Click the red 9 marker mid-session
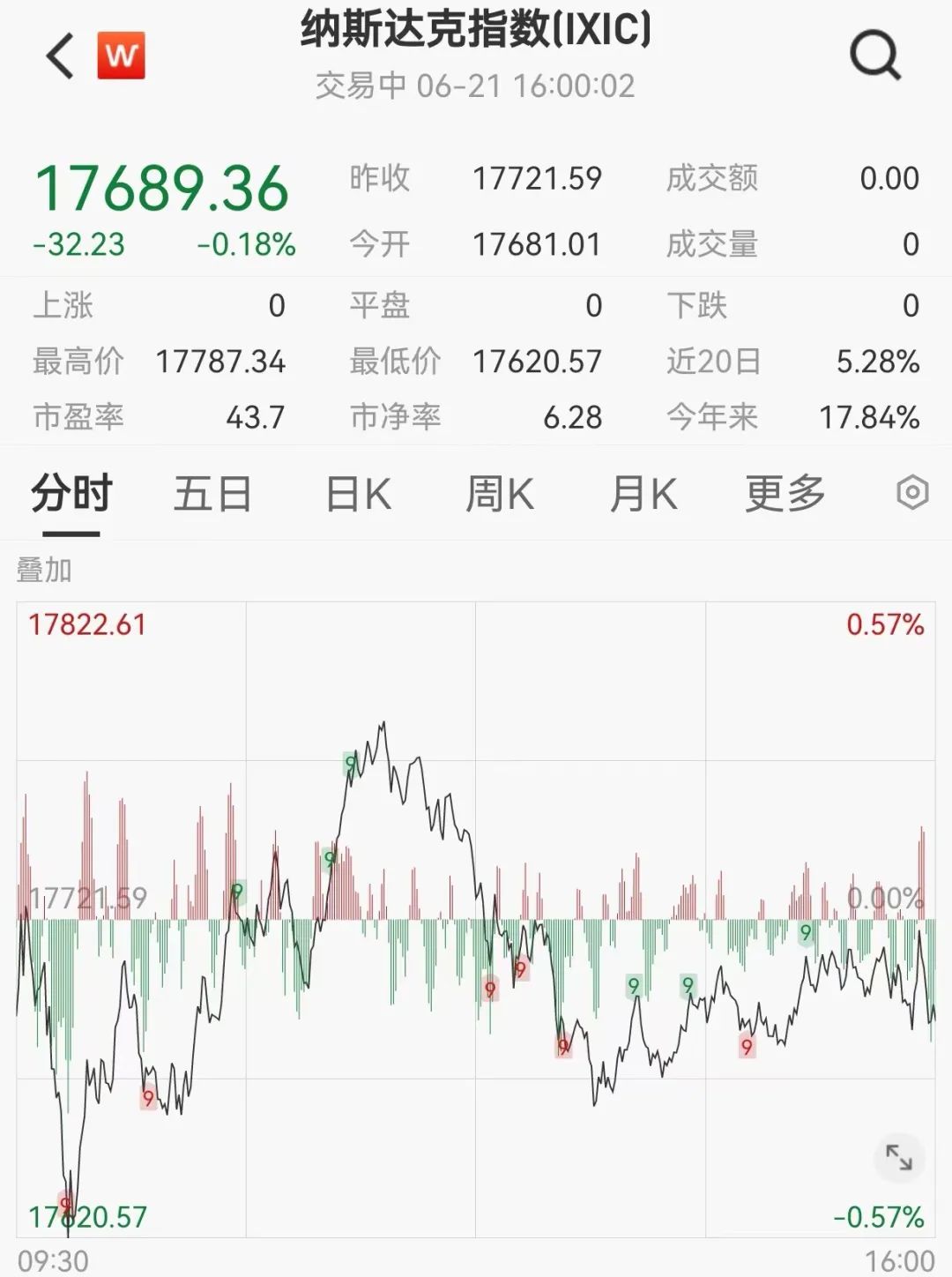The width and height of the screenshot is (952, 1277). pos(492,989)
